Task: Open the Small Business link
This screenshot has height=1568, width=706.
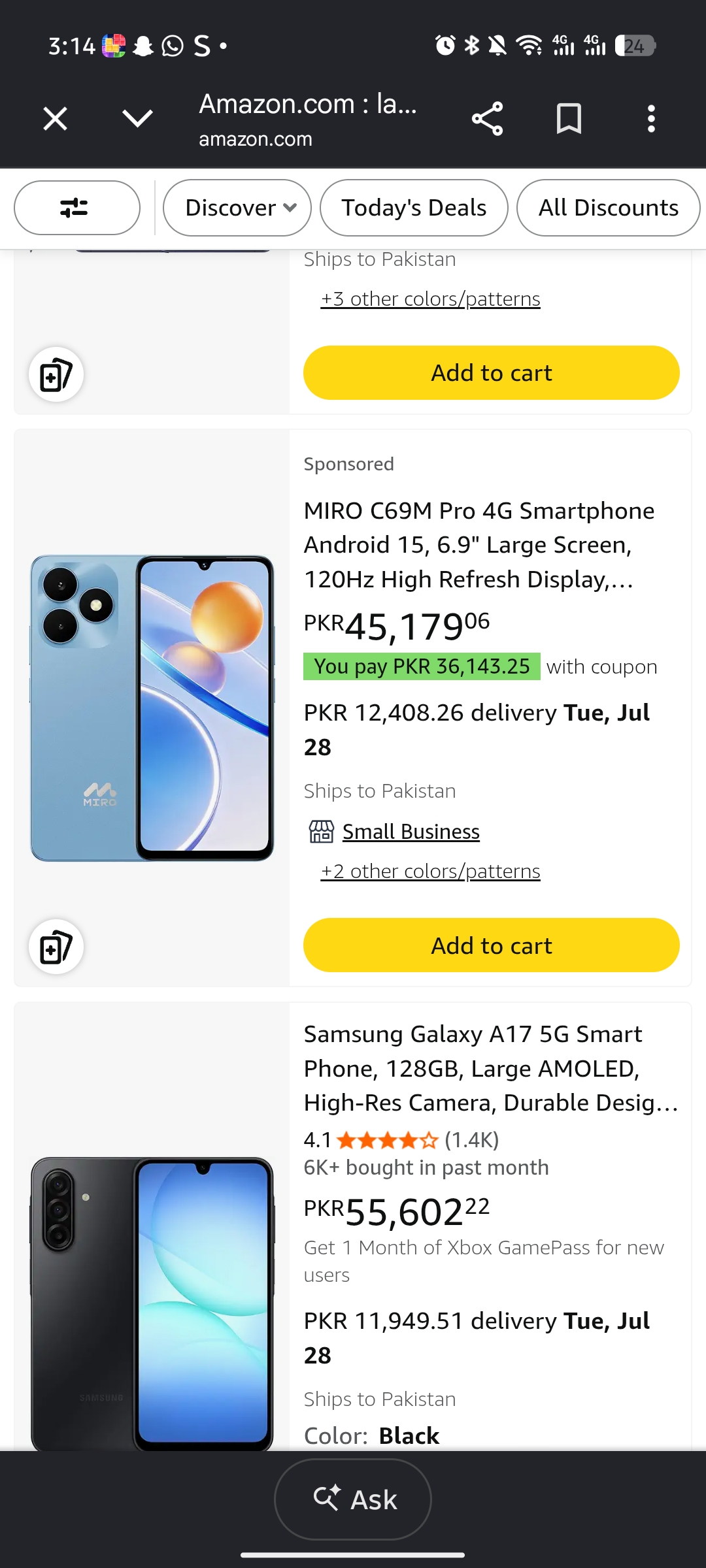Action: click(x=411, y=832)
